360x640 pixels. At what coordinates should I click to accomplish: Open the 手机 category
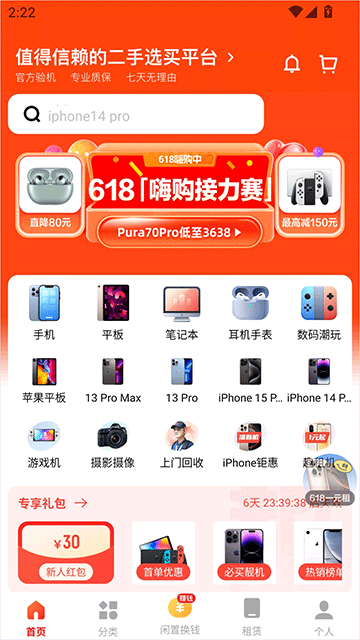point(44,312)
